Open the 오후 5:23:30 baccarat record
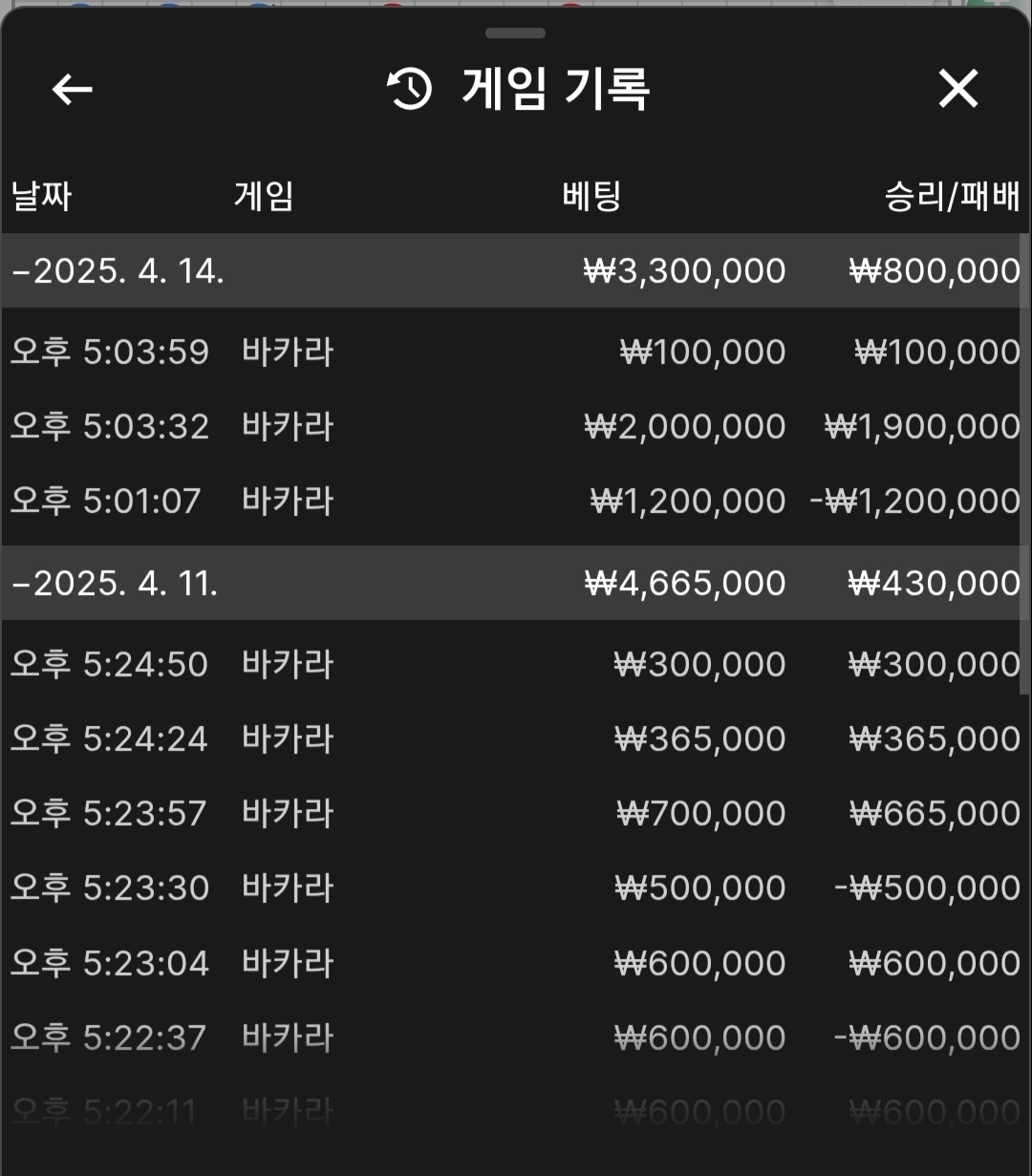This screenshot has width=1032, height=1176. click(514, 887)
